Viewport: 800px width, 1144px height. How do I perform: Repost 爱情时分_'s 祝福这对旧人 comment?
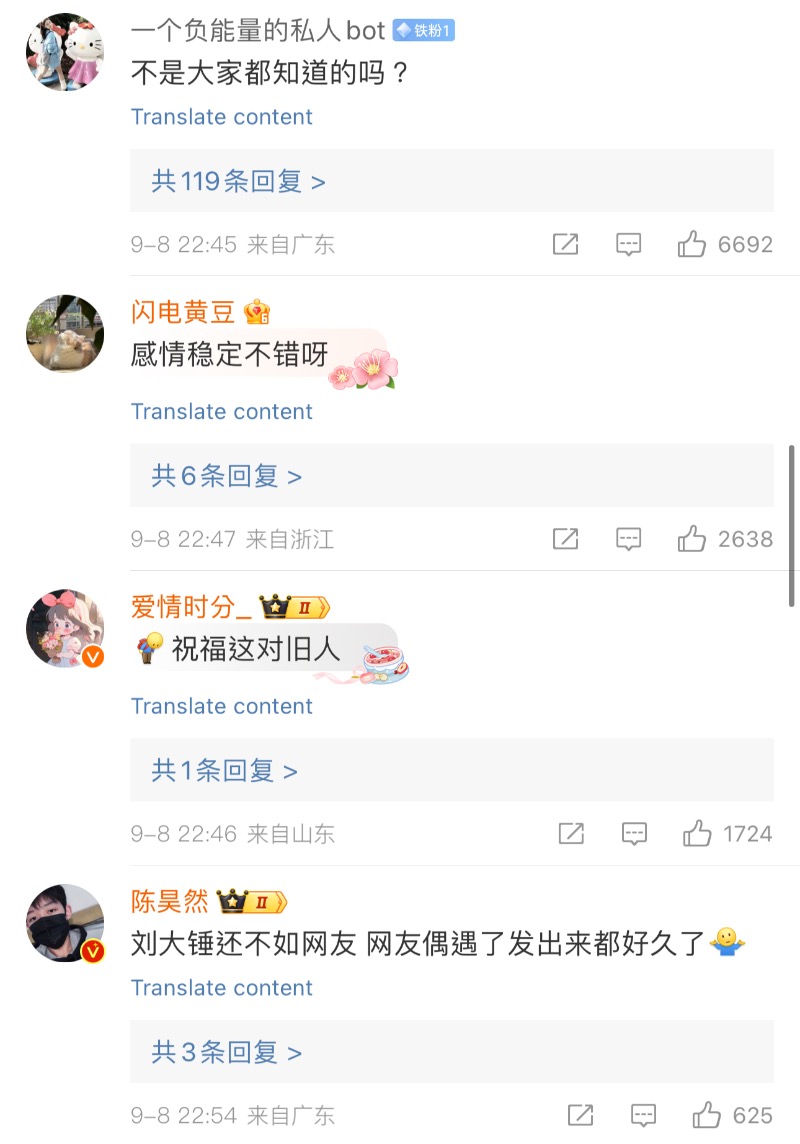[571, 833]
